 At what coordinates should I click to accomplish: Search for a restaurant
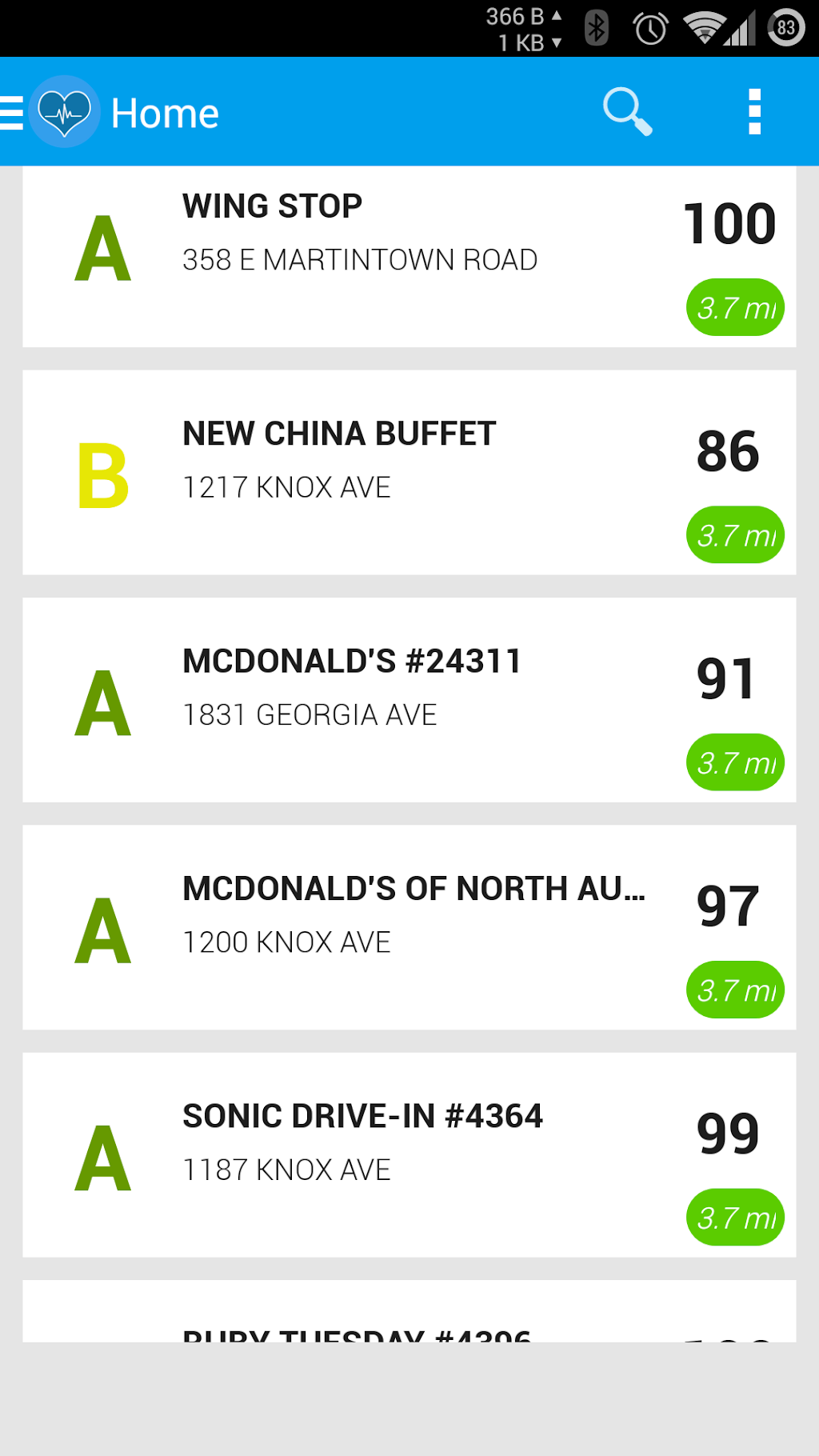pyautogui.click(x=627, y=112)
